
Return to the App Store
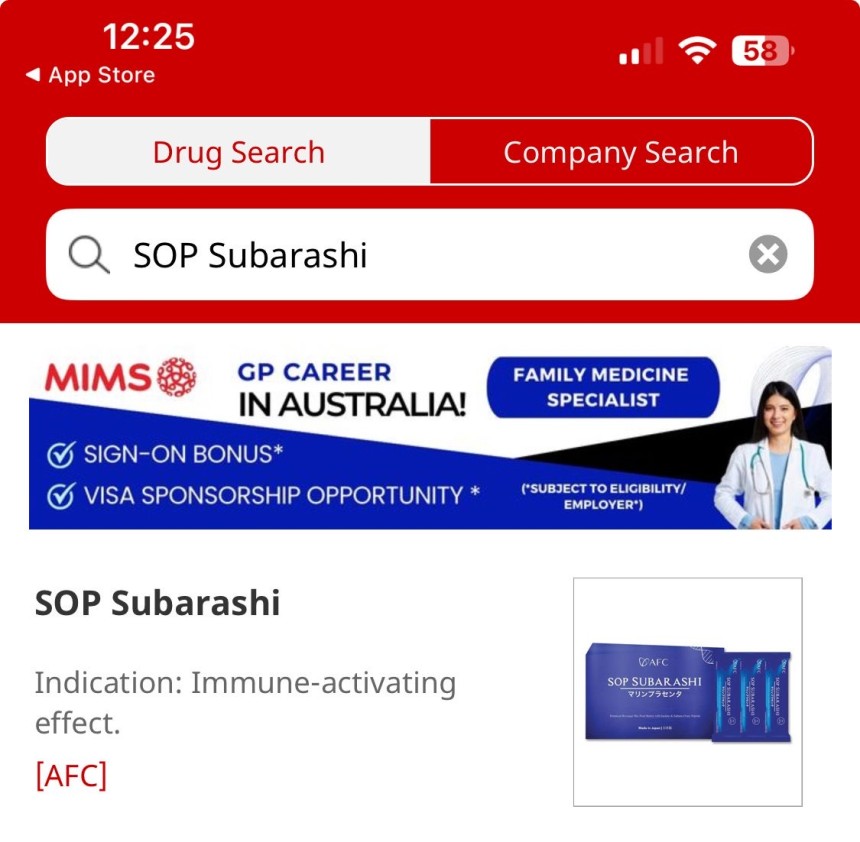[x=90, y=75]
